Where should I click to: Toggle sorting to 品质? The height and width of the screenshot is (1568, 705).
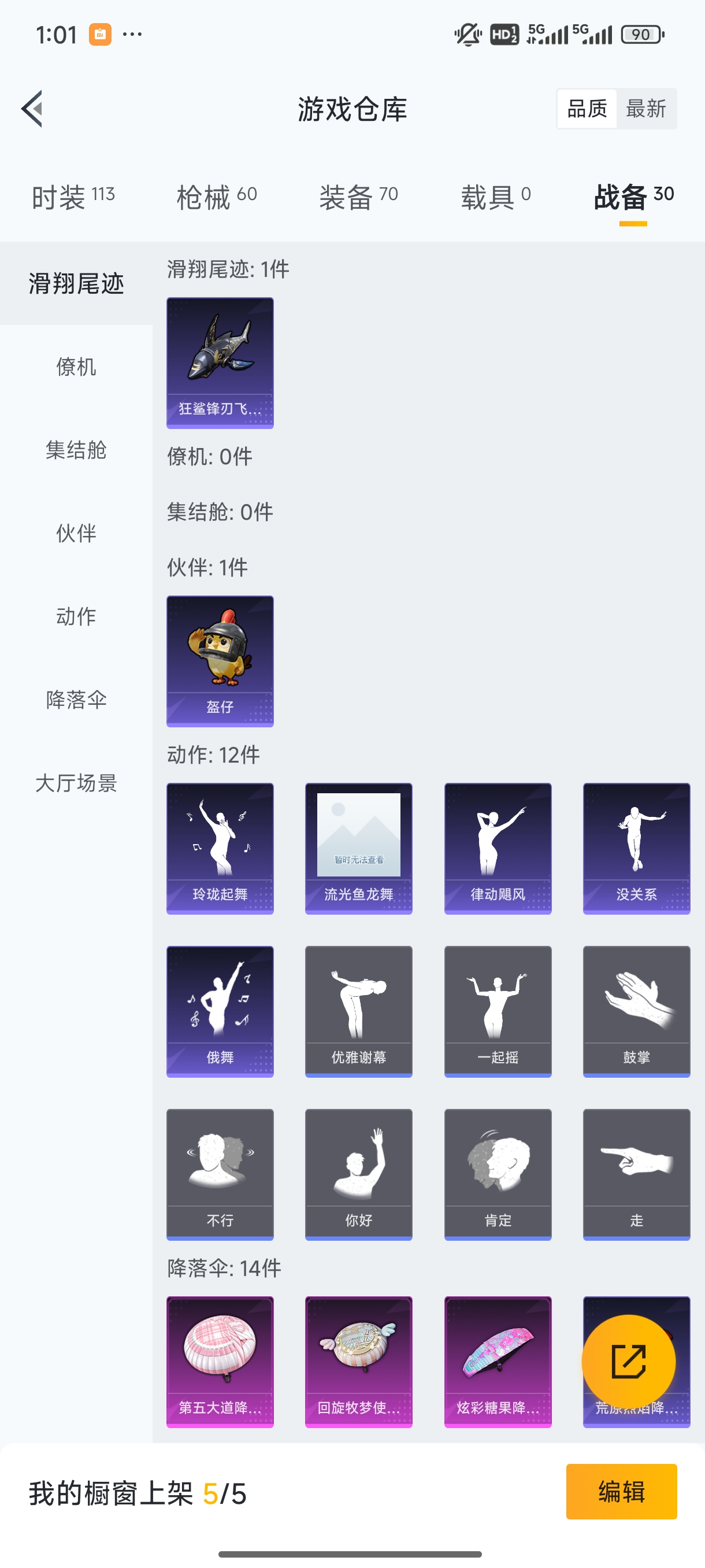pos(587,108)
